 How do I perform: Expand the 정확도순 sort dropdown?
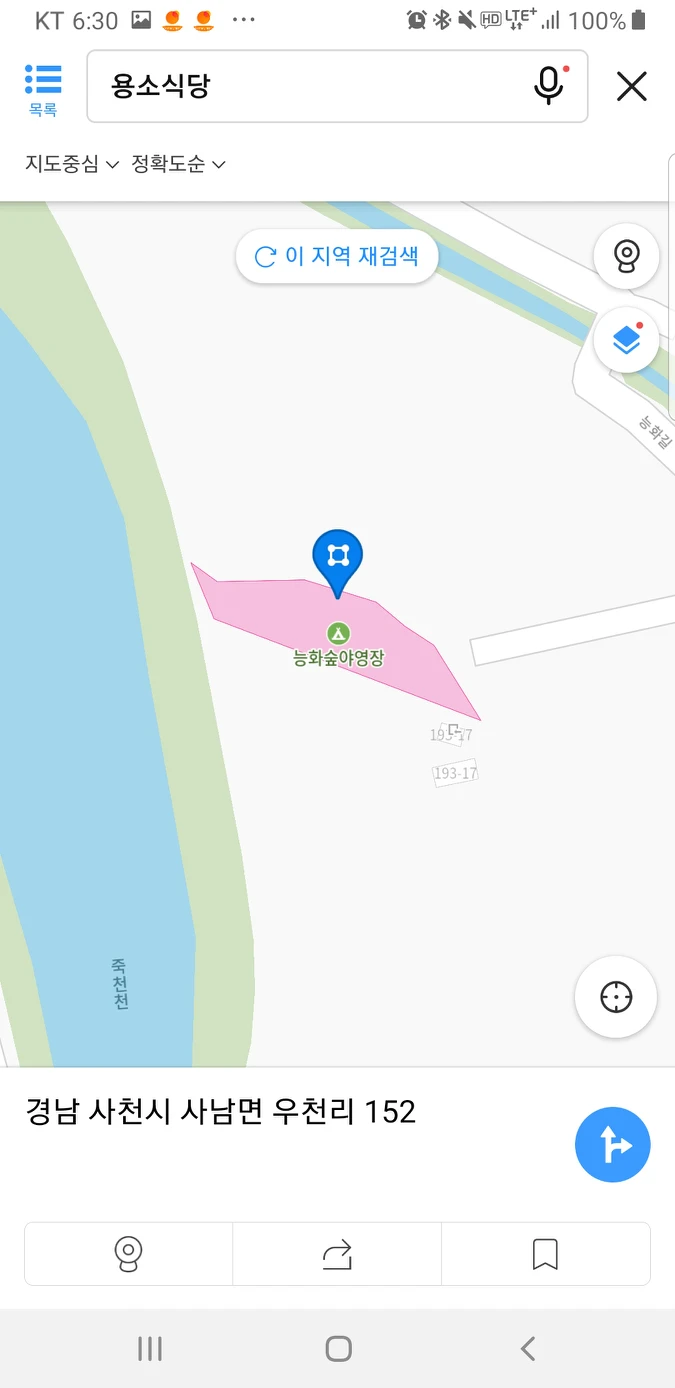[x=178, y=164]
